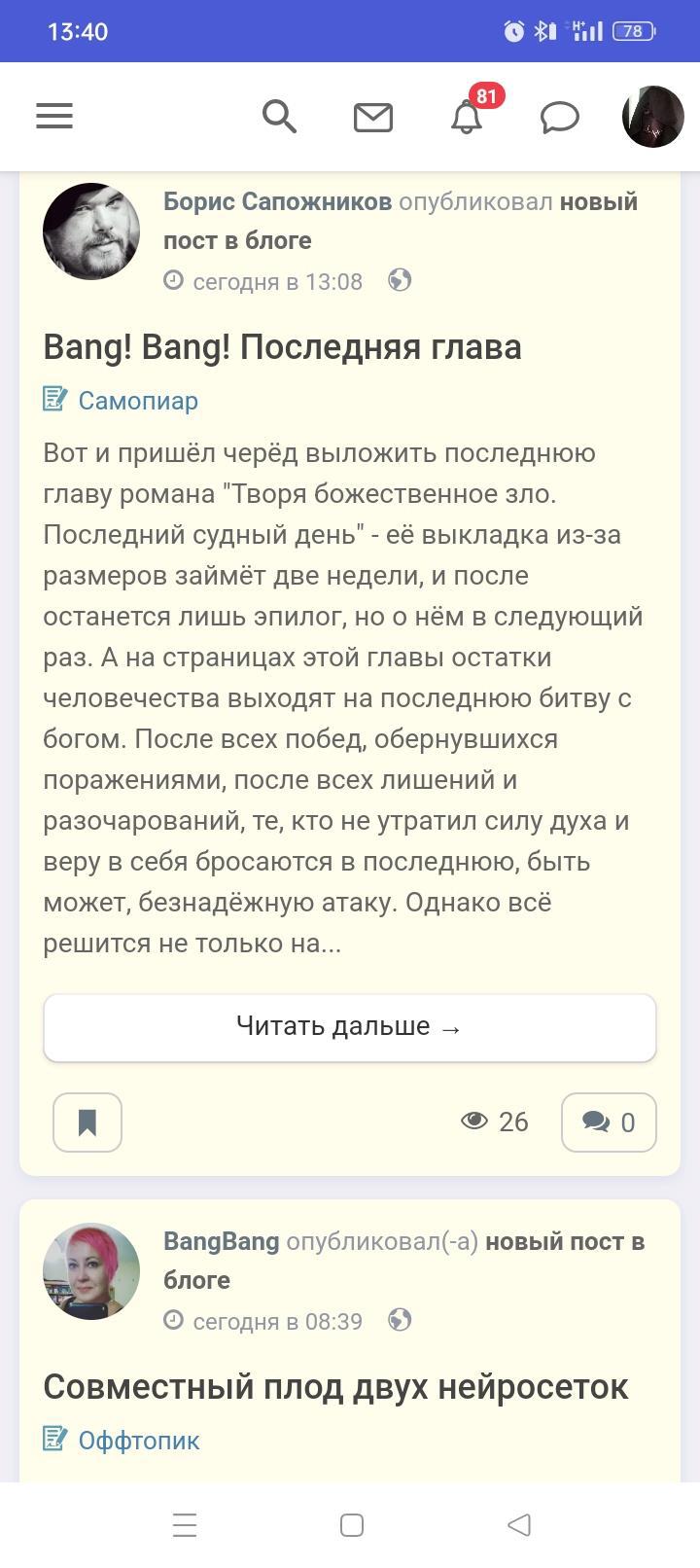Open my profile avatar

pos(652,117)
